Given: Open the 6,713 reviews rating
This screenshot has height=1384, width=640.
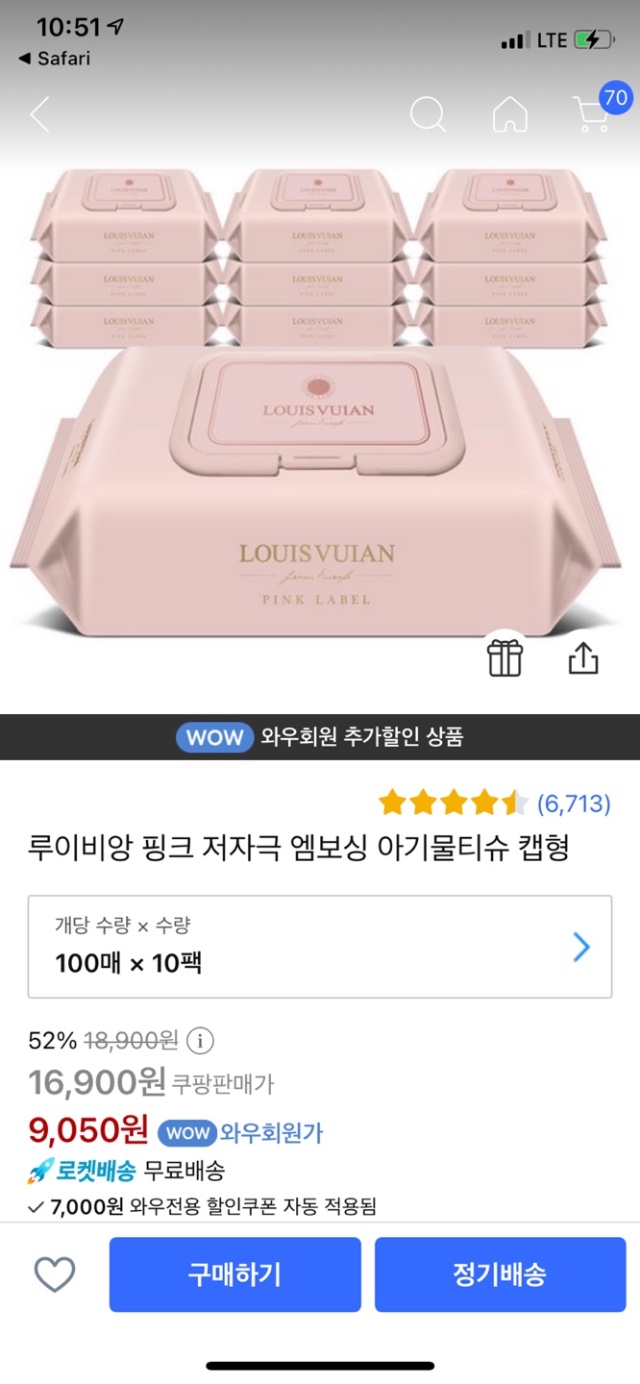Looking at the screenshot, I should (494, 803).
